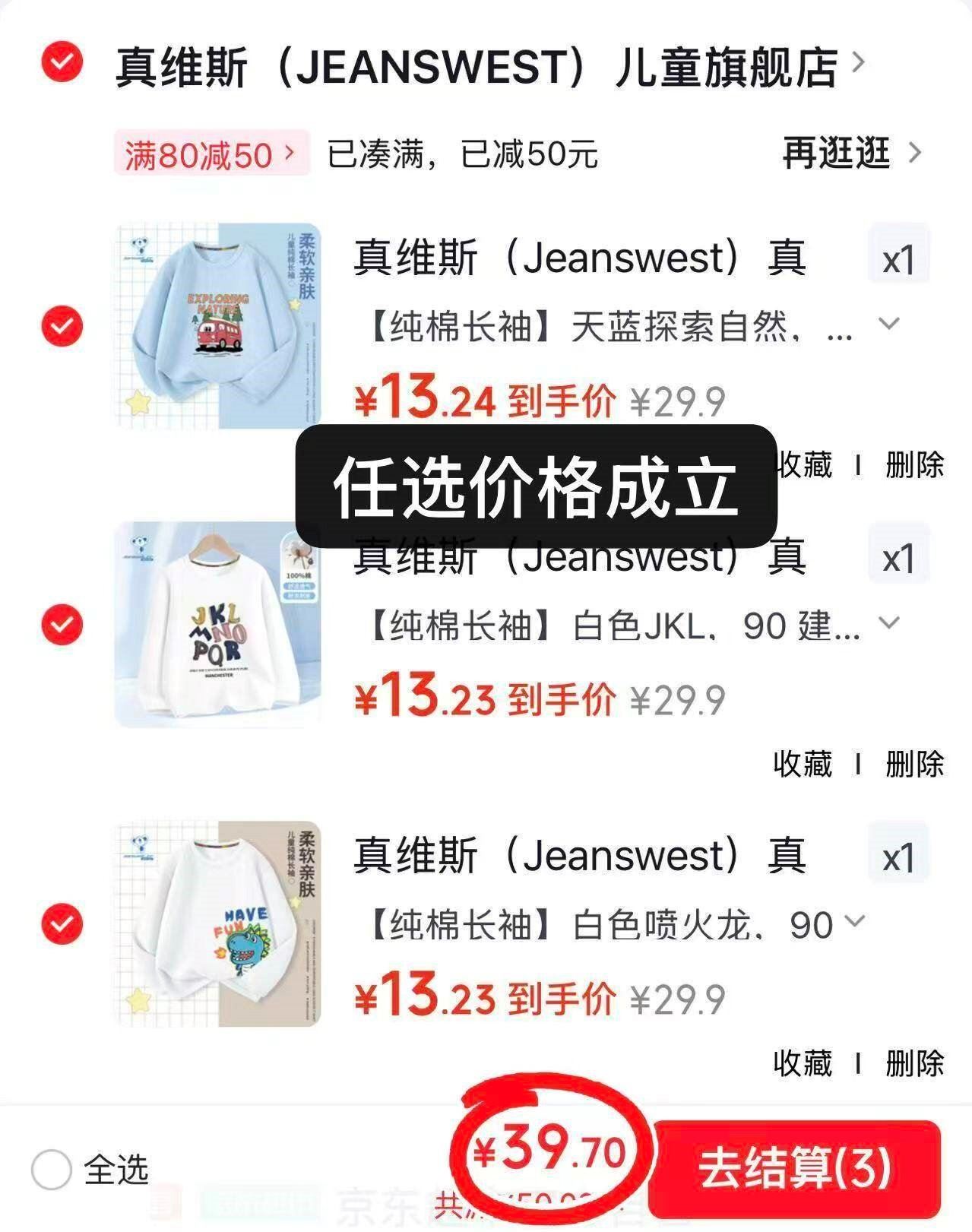Go to checkout with 去结算(3)
The image size is (972, 1232).
(794, 1168)
